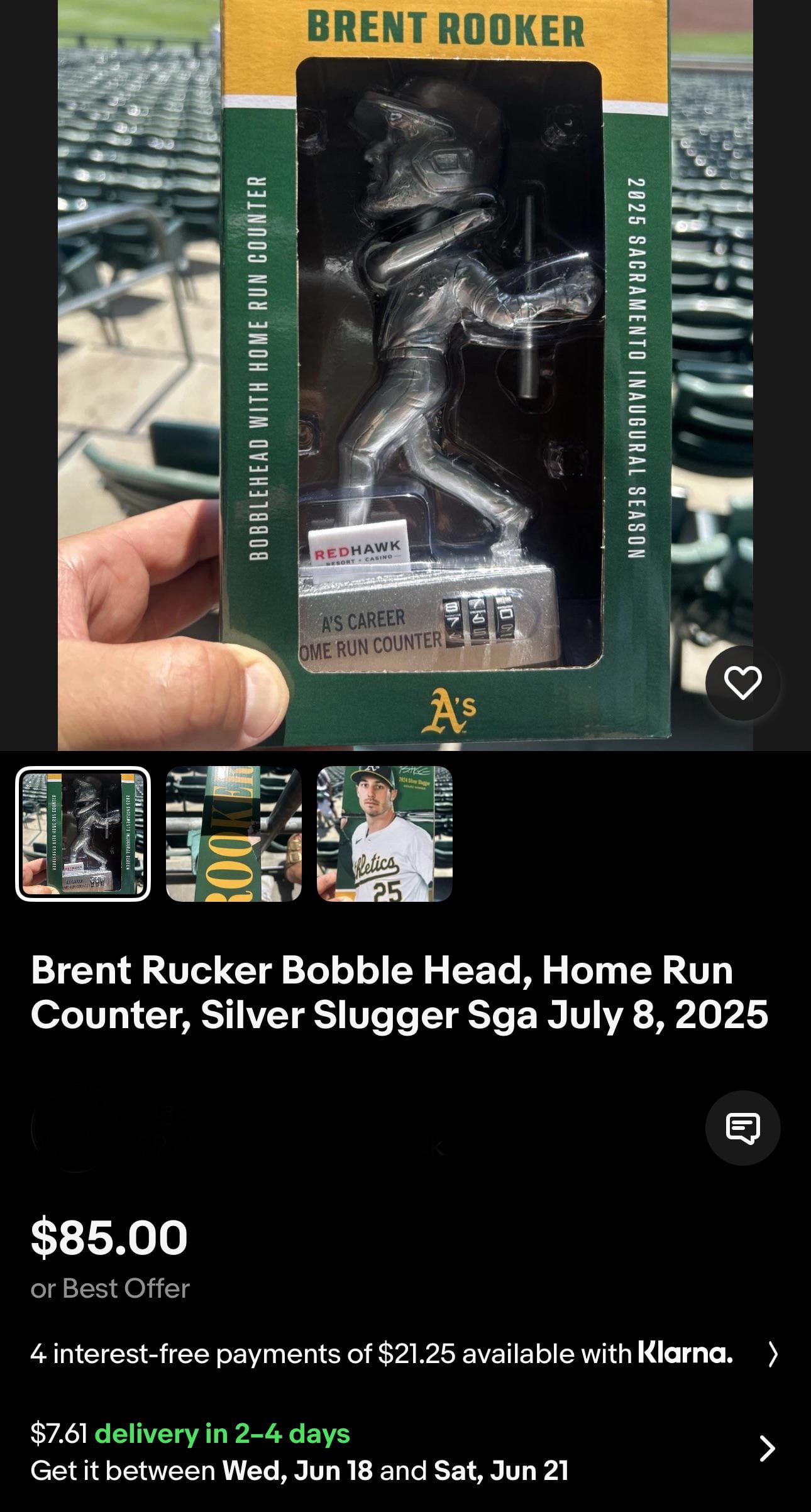Add this bobblehead to your watchlist
This screenshot has height=1512, width=811.
coord(742,683)
